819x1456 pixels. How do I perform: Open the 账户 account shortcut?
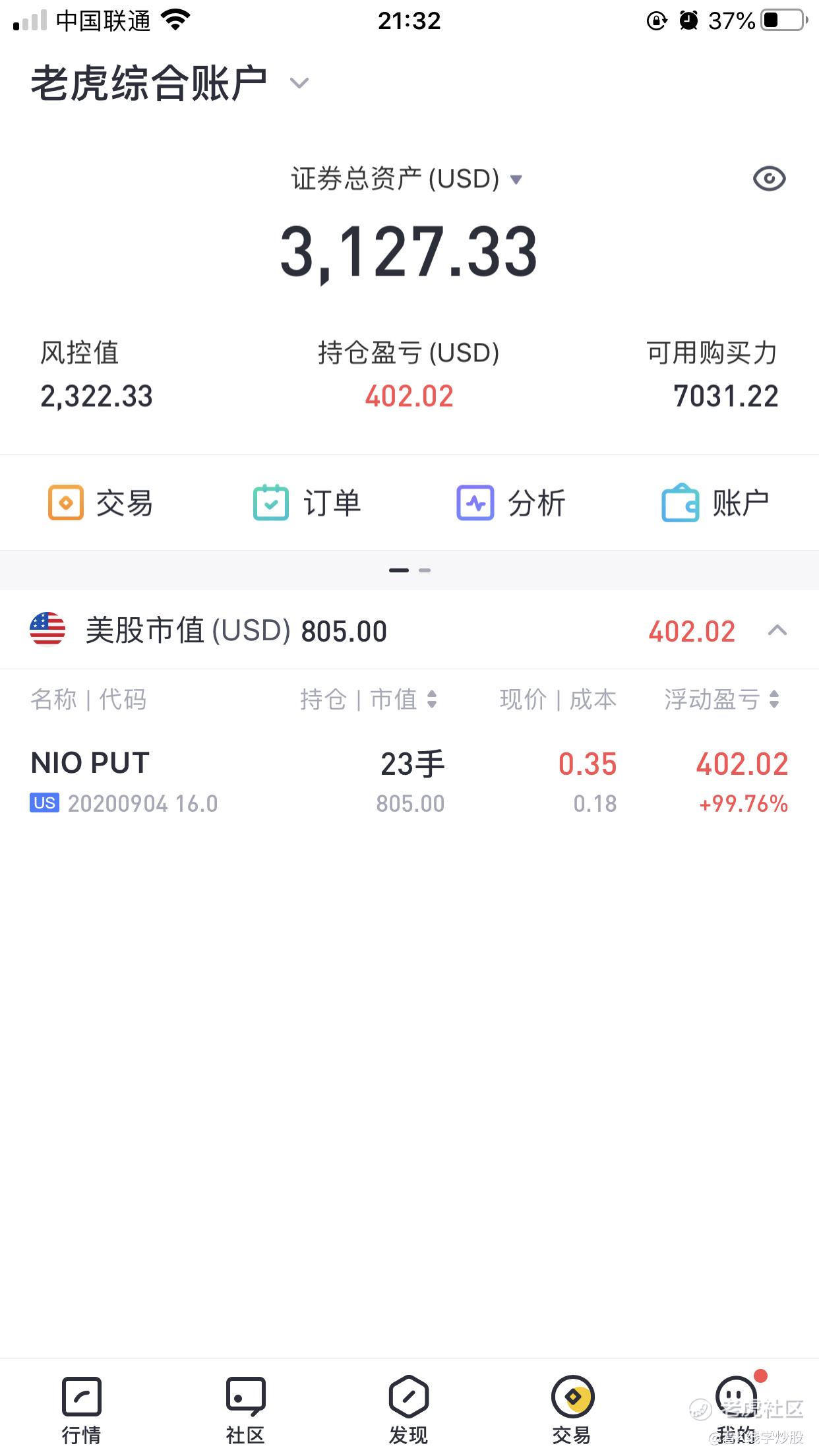coord(715,503)
